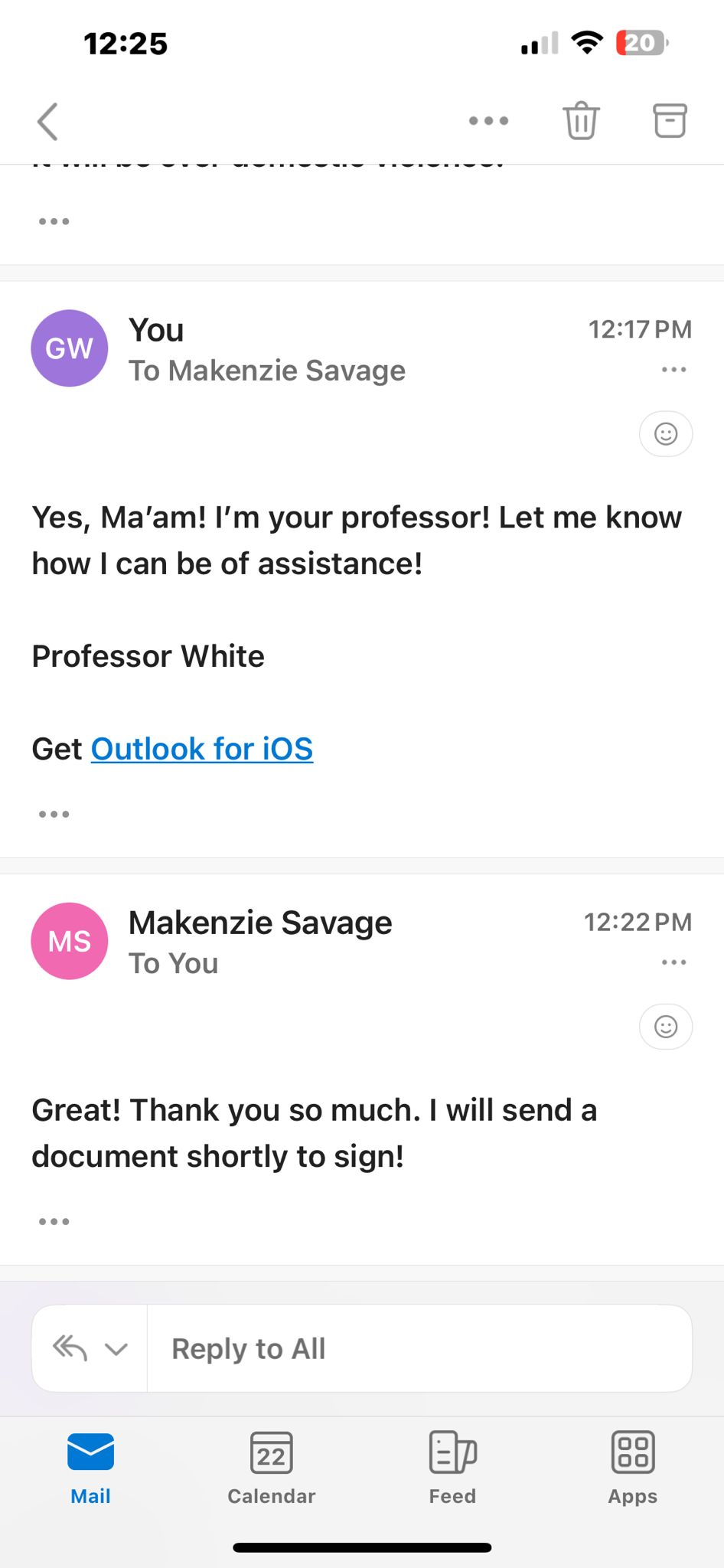The width and height of the screenshot is (724, 1568).
Task: Open the Outlook for iOS link
Action: 202,749
